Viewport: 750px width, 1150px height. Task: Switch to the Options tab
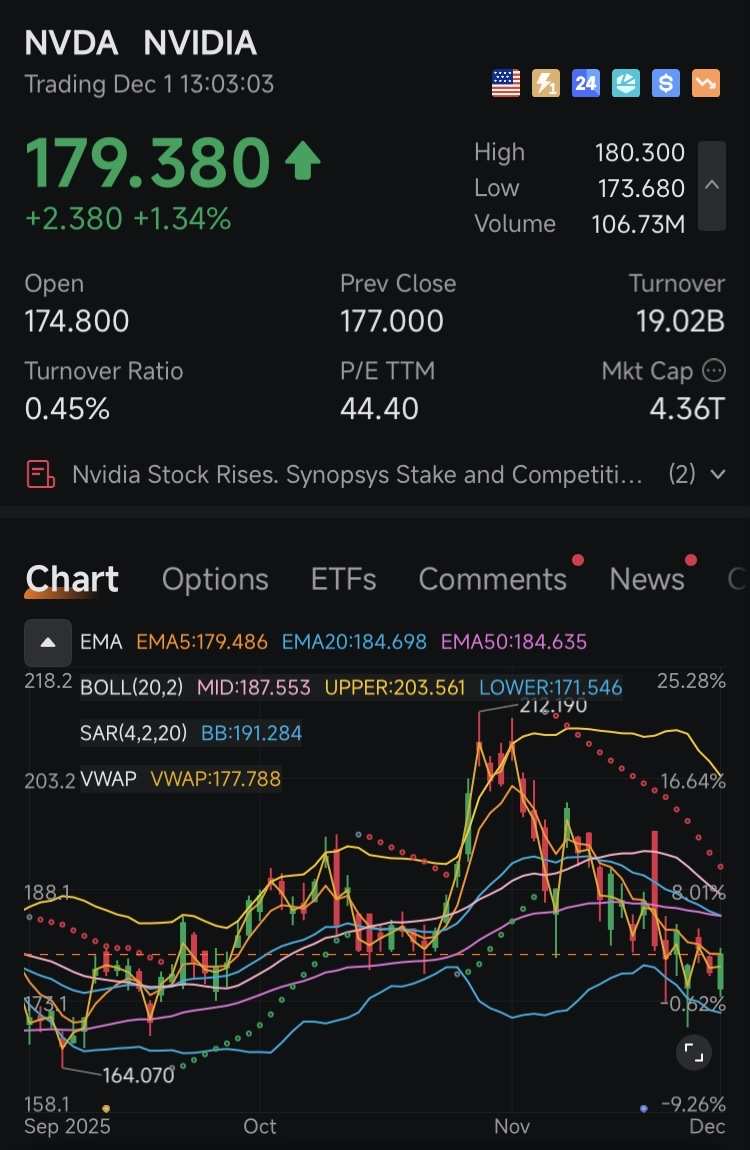215,578
